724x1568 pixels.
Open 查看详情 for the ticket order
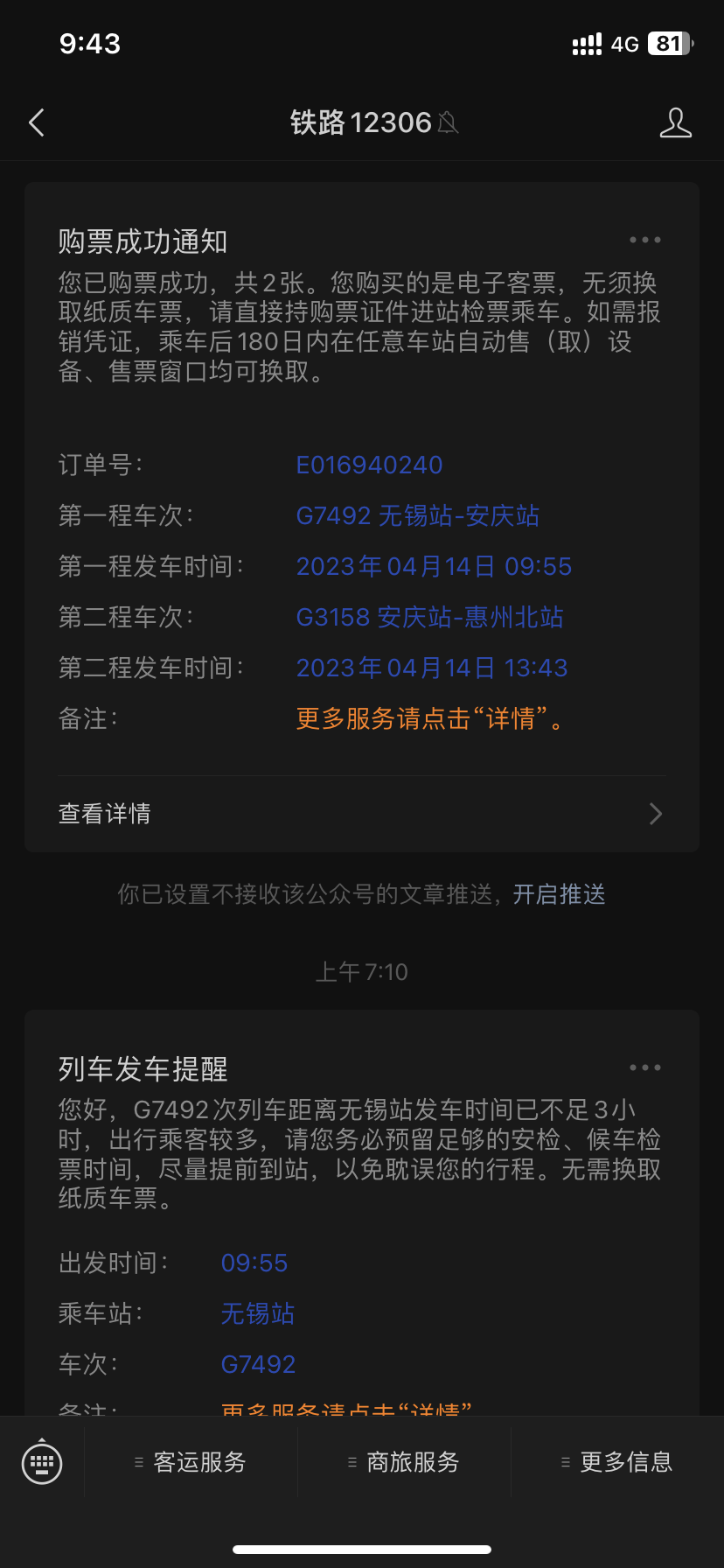point(362,814)
